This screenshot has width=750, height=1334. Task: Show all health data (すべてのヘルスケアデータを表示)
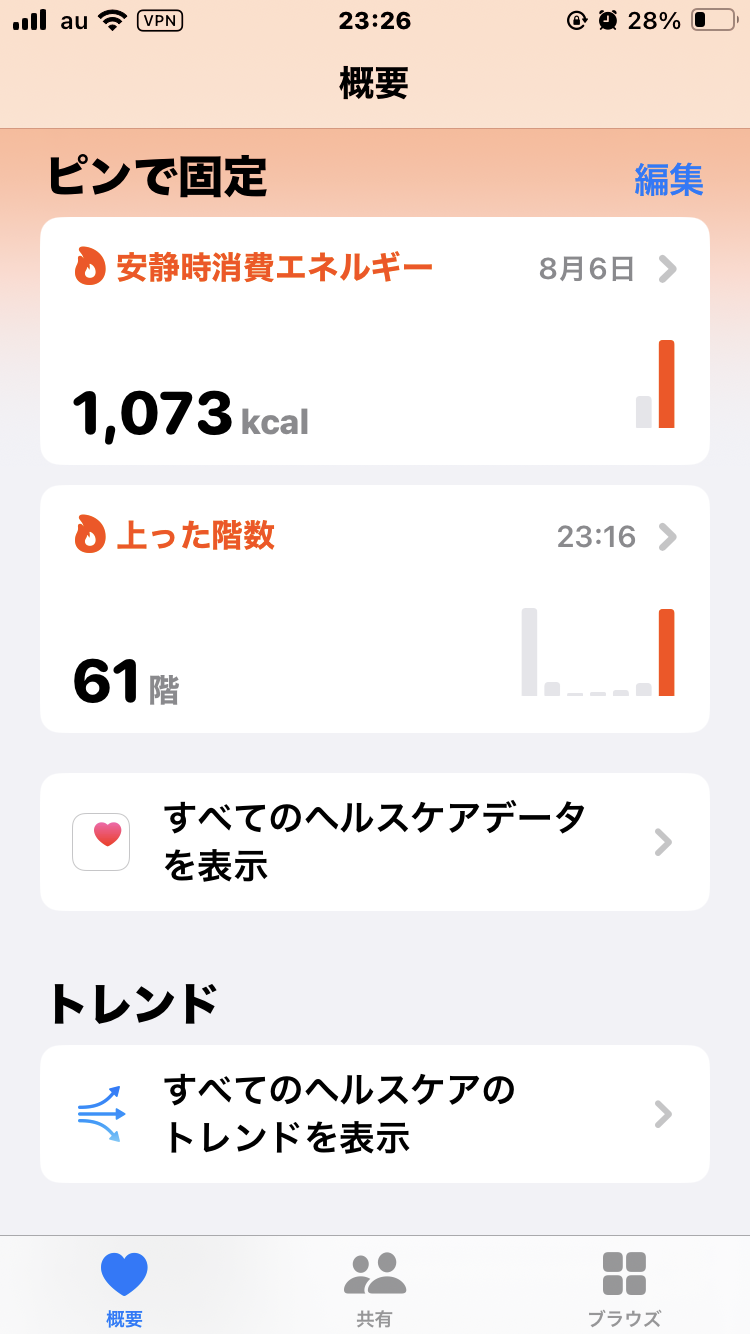pyautogui.click(x=374, y=842)
